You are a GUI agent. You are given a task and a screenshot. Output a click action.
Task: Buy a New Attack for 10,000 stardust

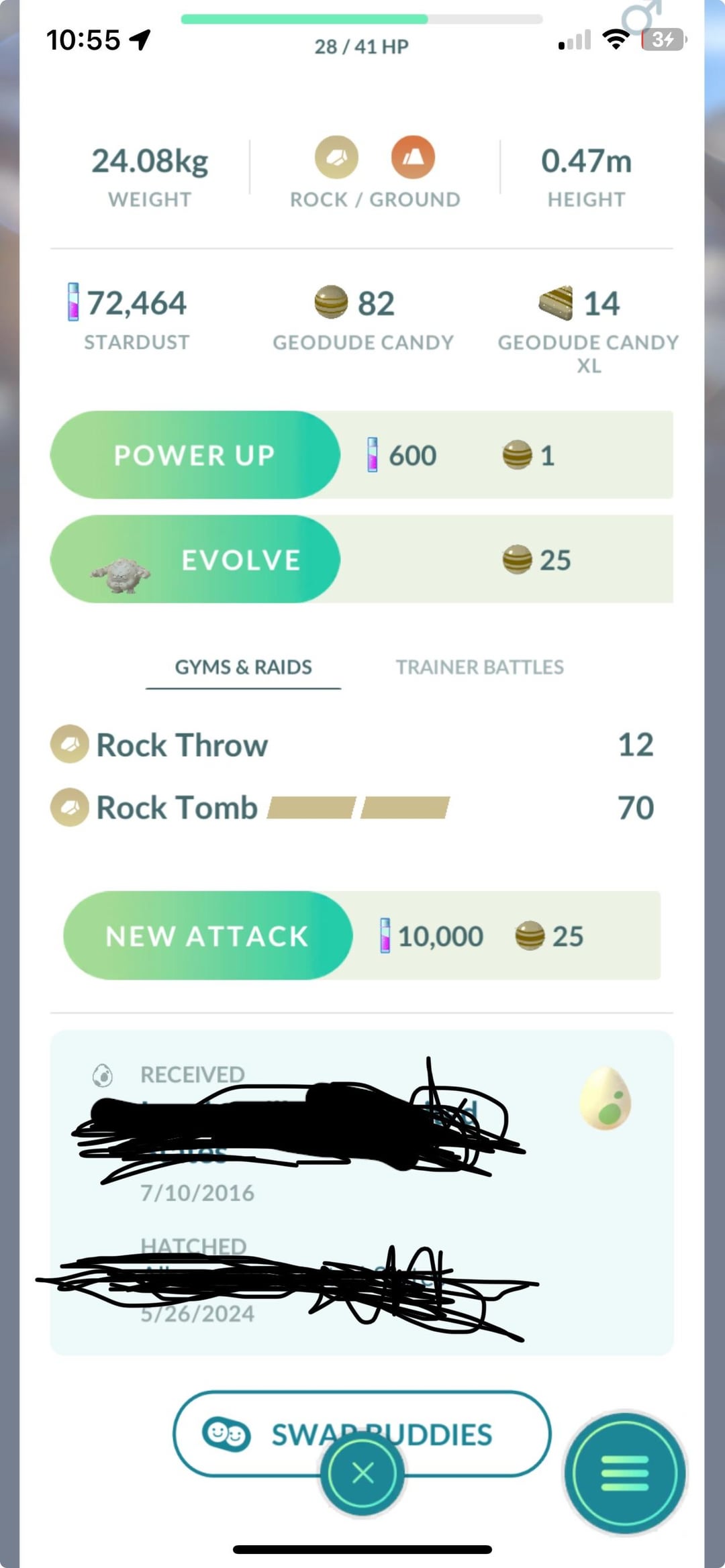[207, 935]
